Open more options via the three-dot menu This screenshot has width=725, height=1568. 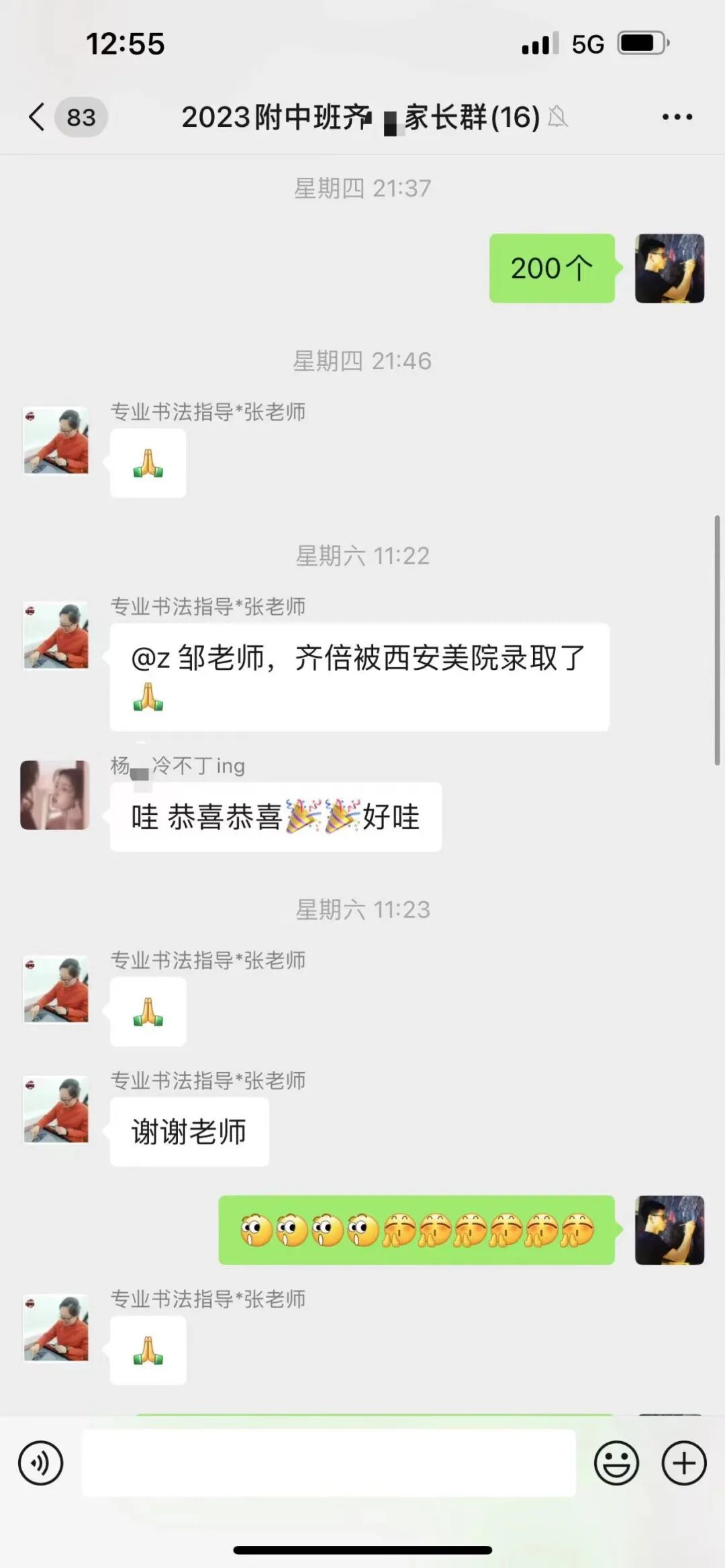[x=676, y=116]
